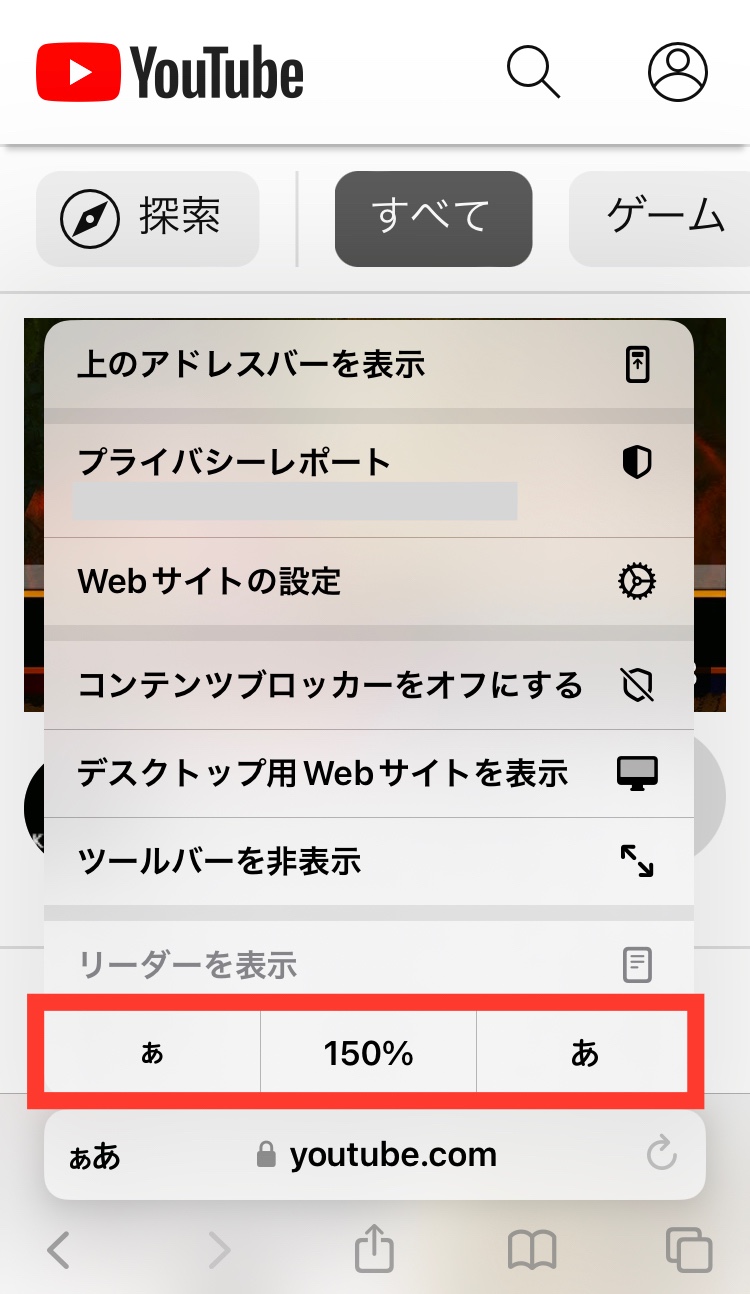750x1294 pixels.
Task: Increase text size with large あ
Action: coord(584,1052)
